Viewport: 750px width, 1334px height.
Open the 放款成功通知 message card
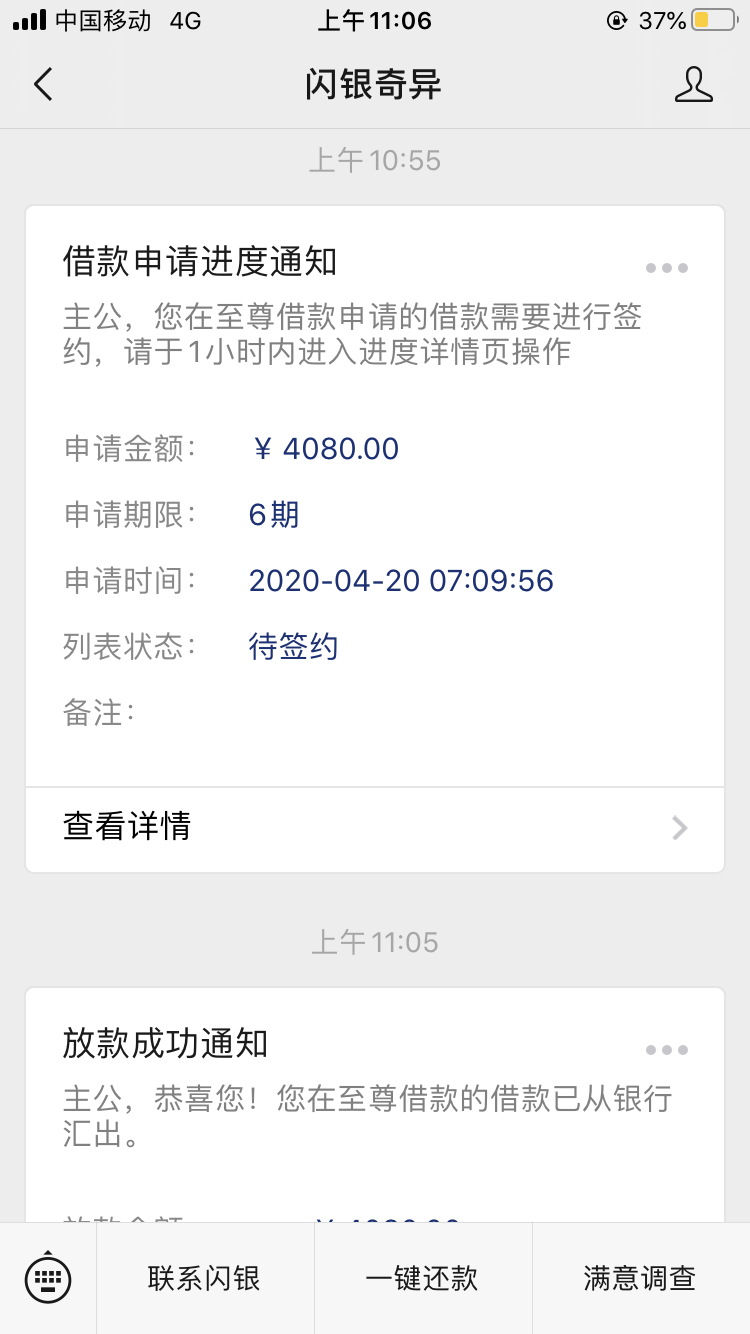[375, 1105]
